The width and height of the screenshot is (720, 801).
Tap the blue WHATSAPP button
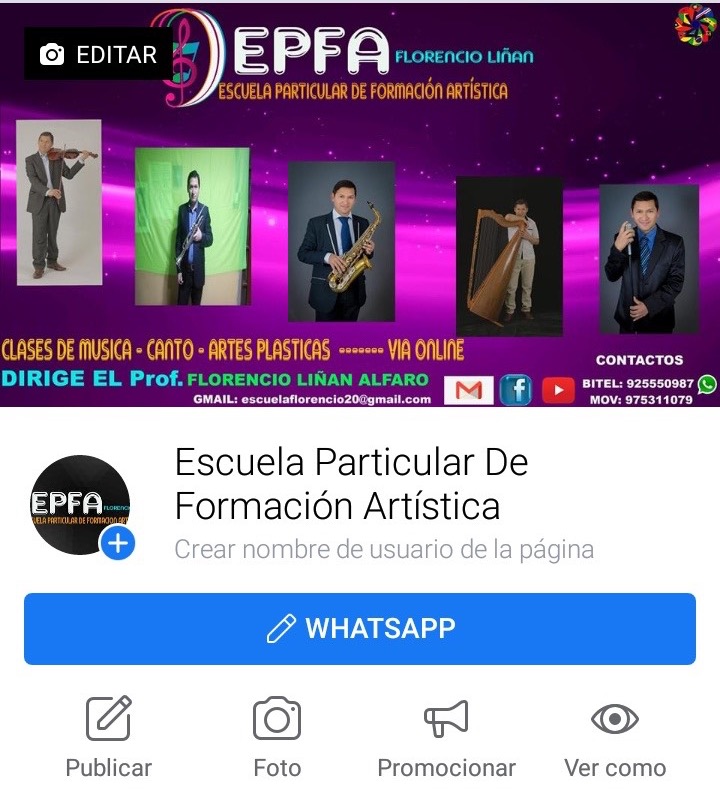tap(360, 628)
